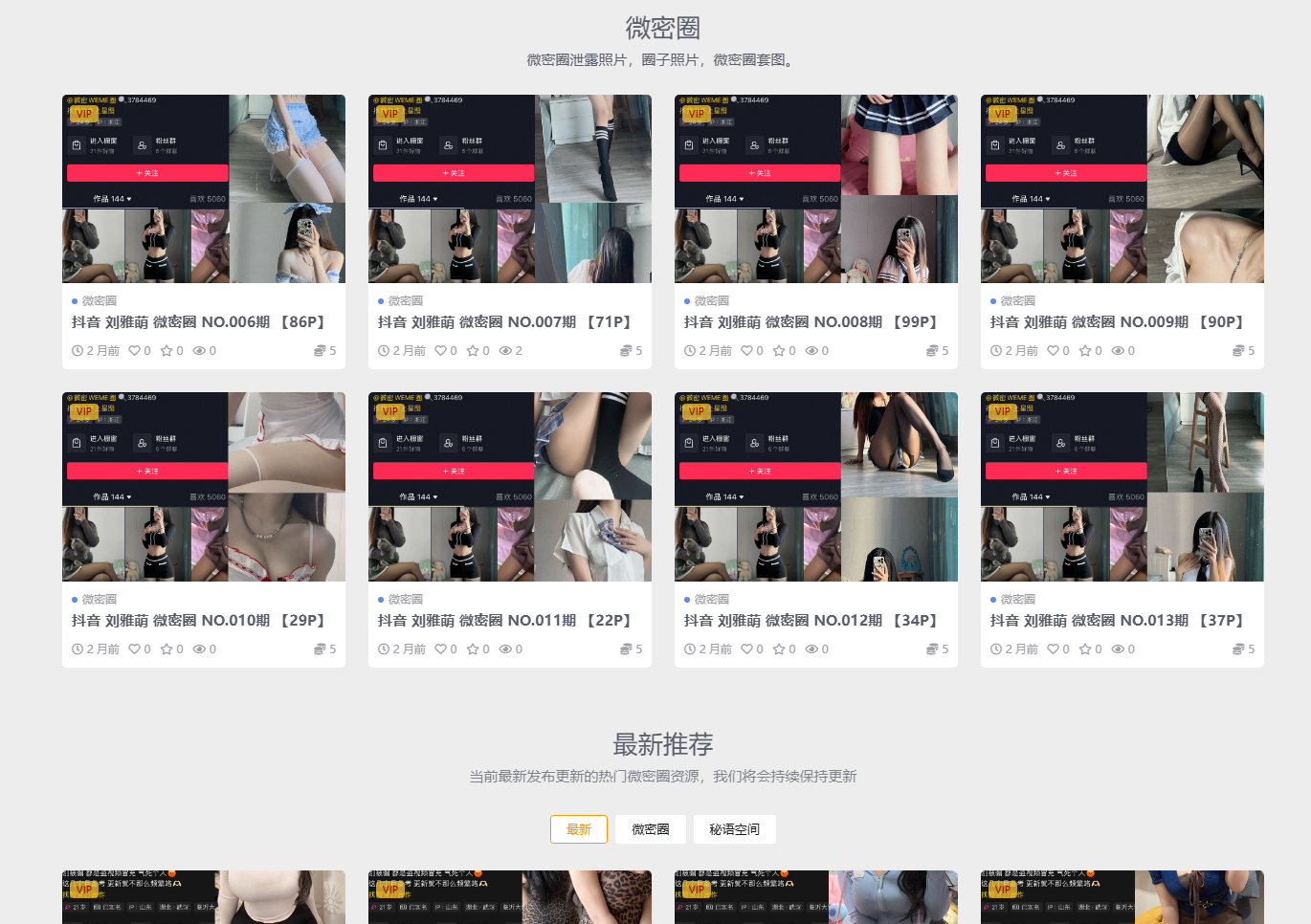The image size is (1311, 924).
Task: Open the NO.009期 【90P】 card
Action: tap(1118, 322)
